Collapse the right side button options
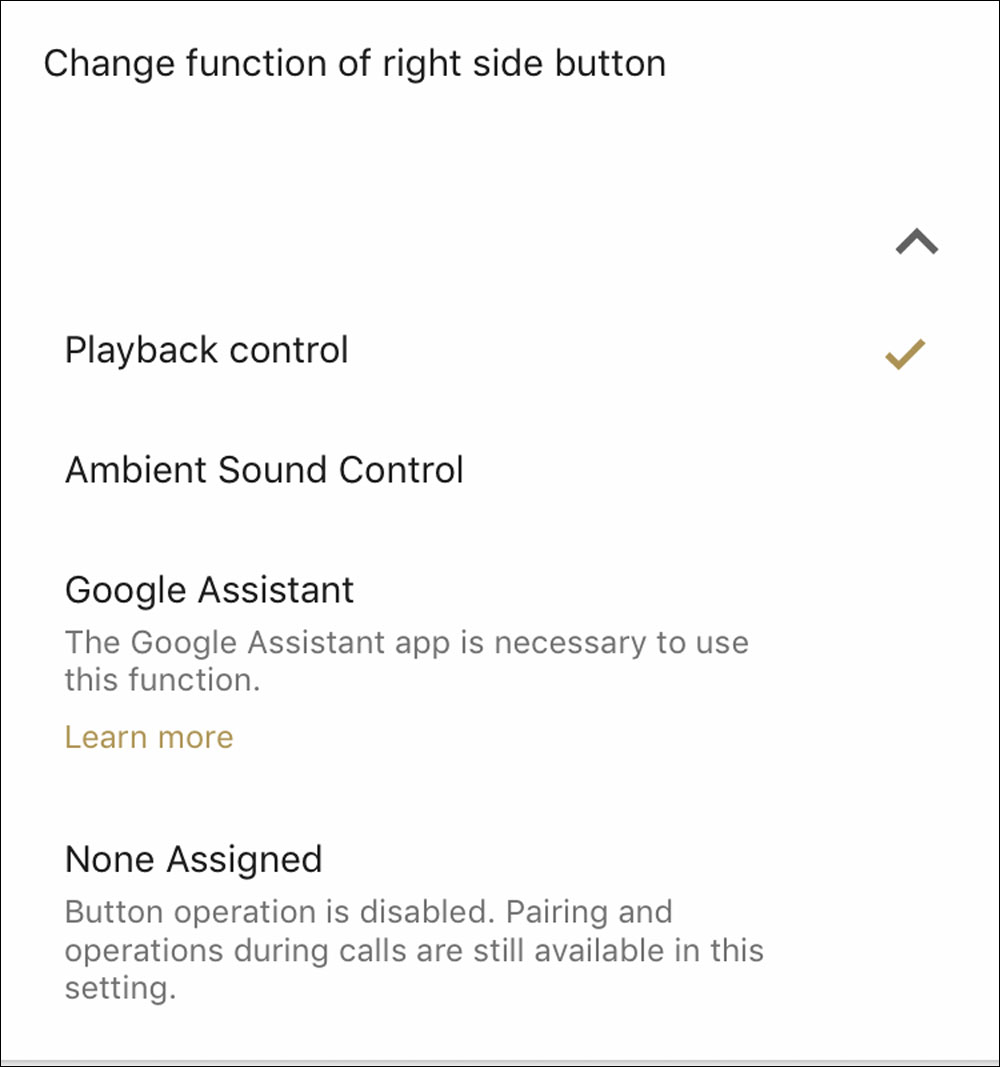This screenshot has height=1067, width=1000. coord(916,242)
